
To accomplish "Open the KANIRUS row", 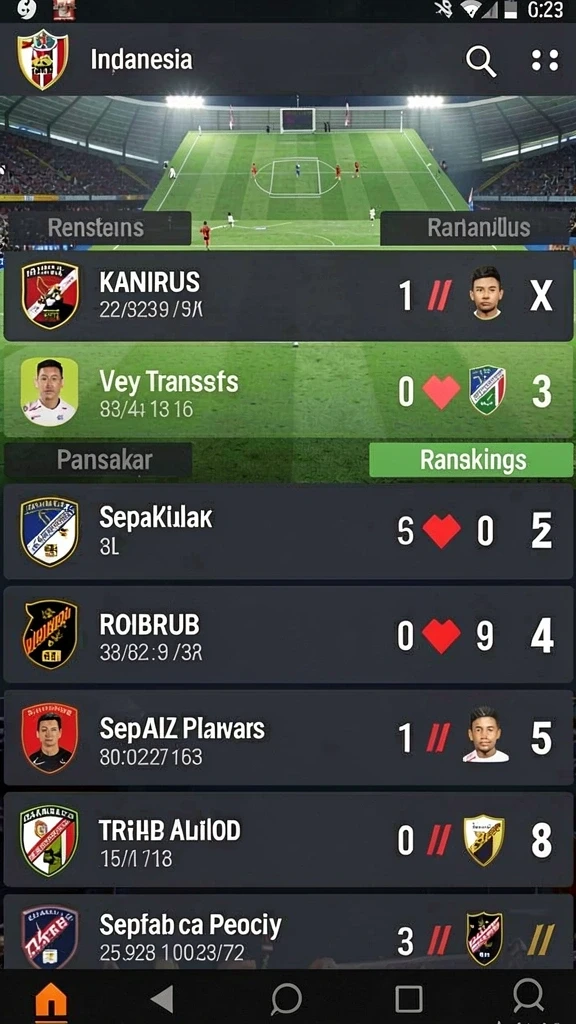I will pos(288,296).
